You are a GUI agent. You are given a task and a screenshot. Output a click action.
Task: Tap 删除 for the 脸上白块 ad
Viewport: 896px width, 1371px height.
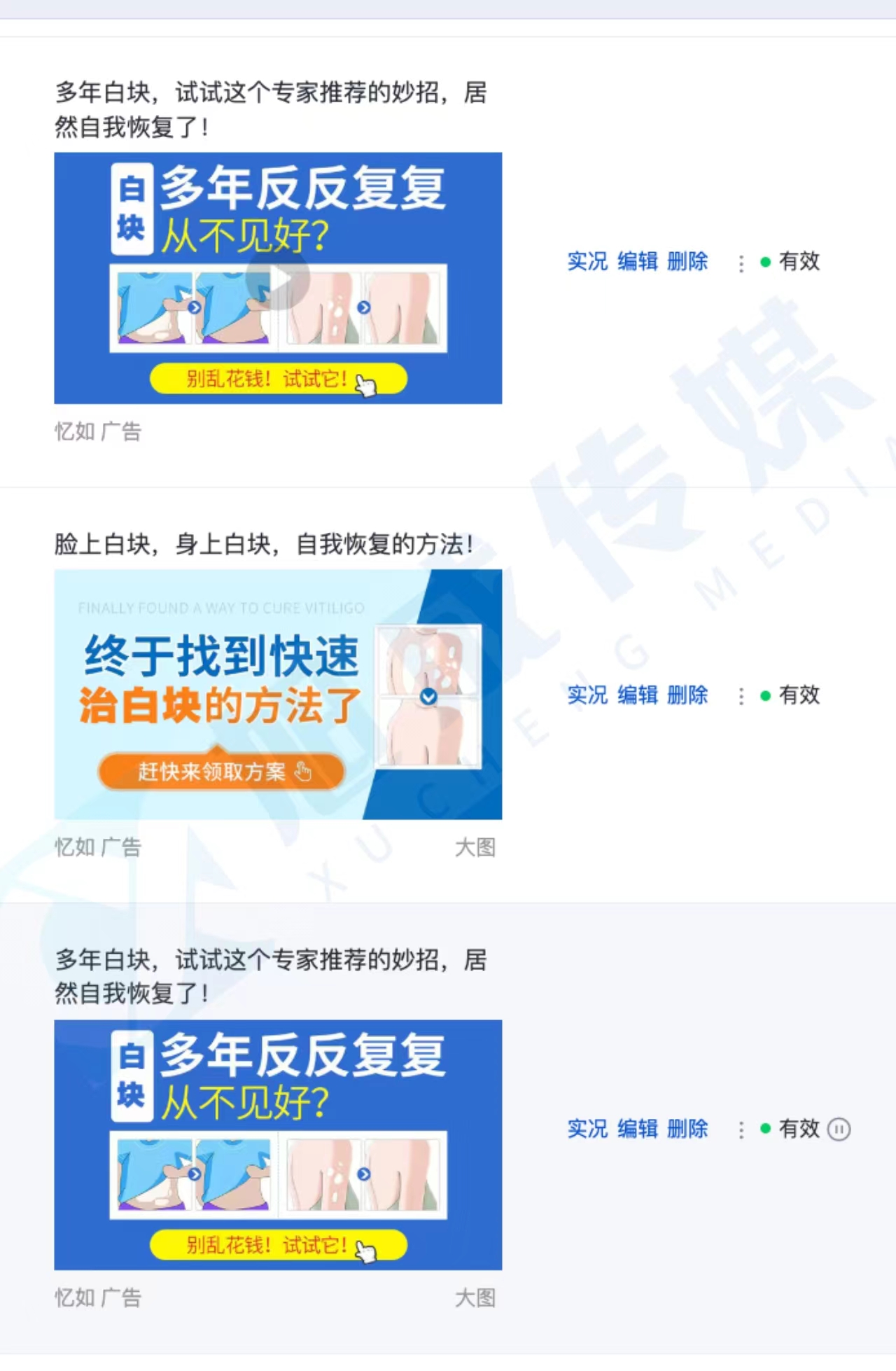click(x=687, y=695)
